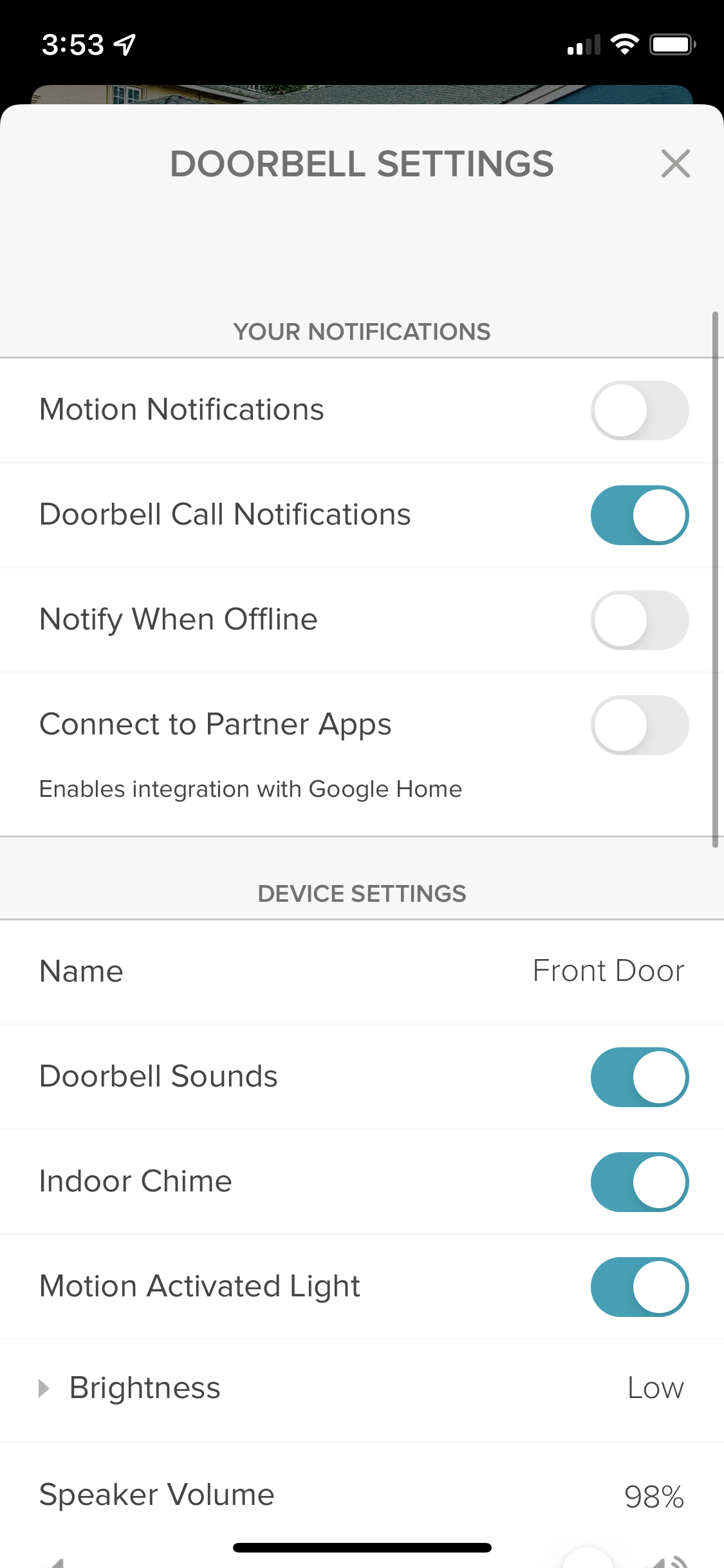Edit the device name Front Door
Image resolution: width=724 pixels, height=1568 pixels.
(x=608, y=971)
